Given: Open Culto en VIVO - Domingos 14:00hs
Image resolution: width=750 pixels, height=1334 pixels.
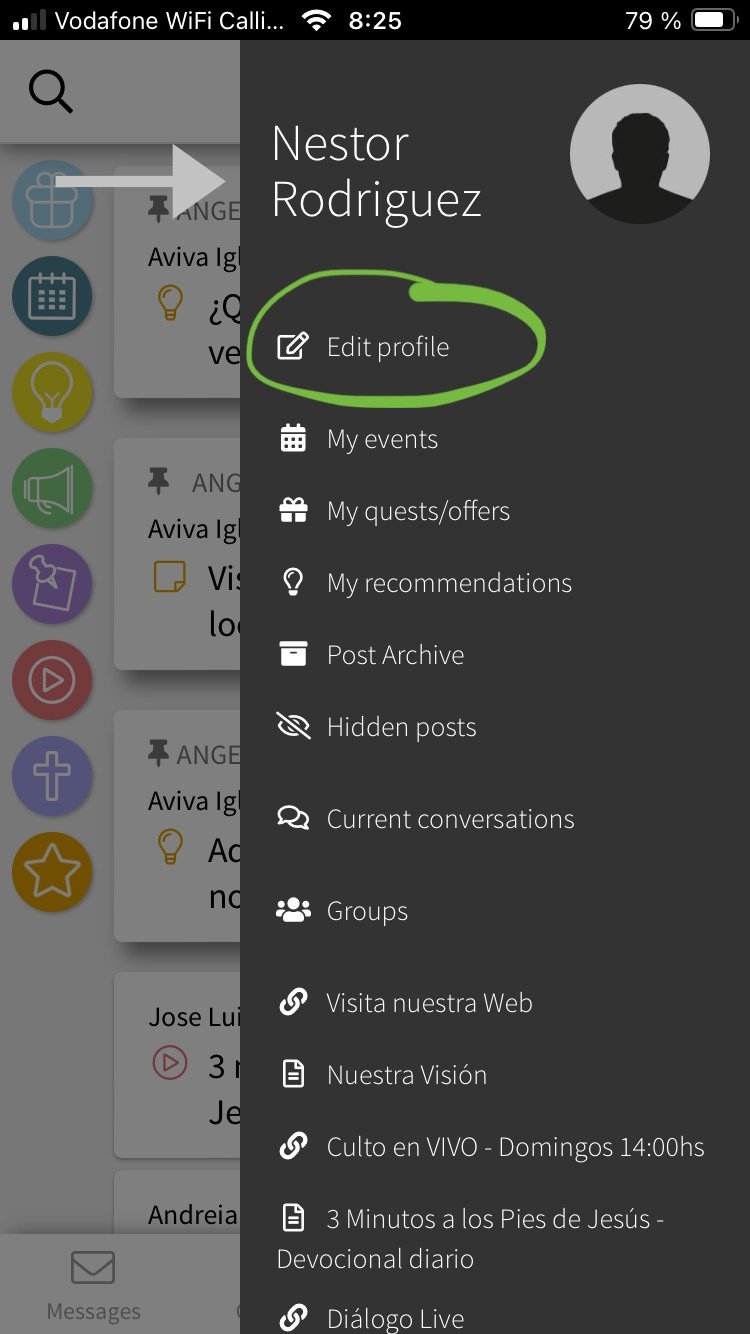Looking at the screenshot, I should point(490,1147).
